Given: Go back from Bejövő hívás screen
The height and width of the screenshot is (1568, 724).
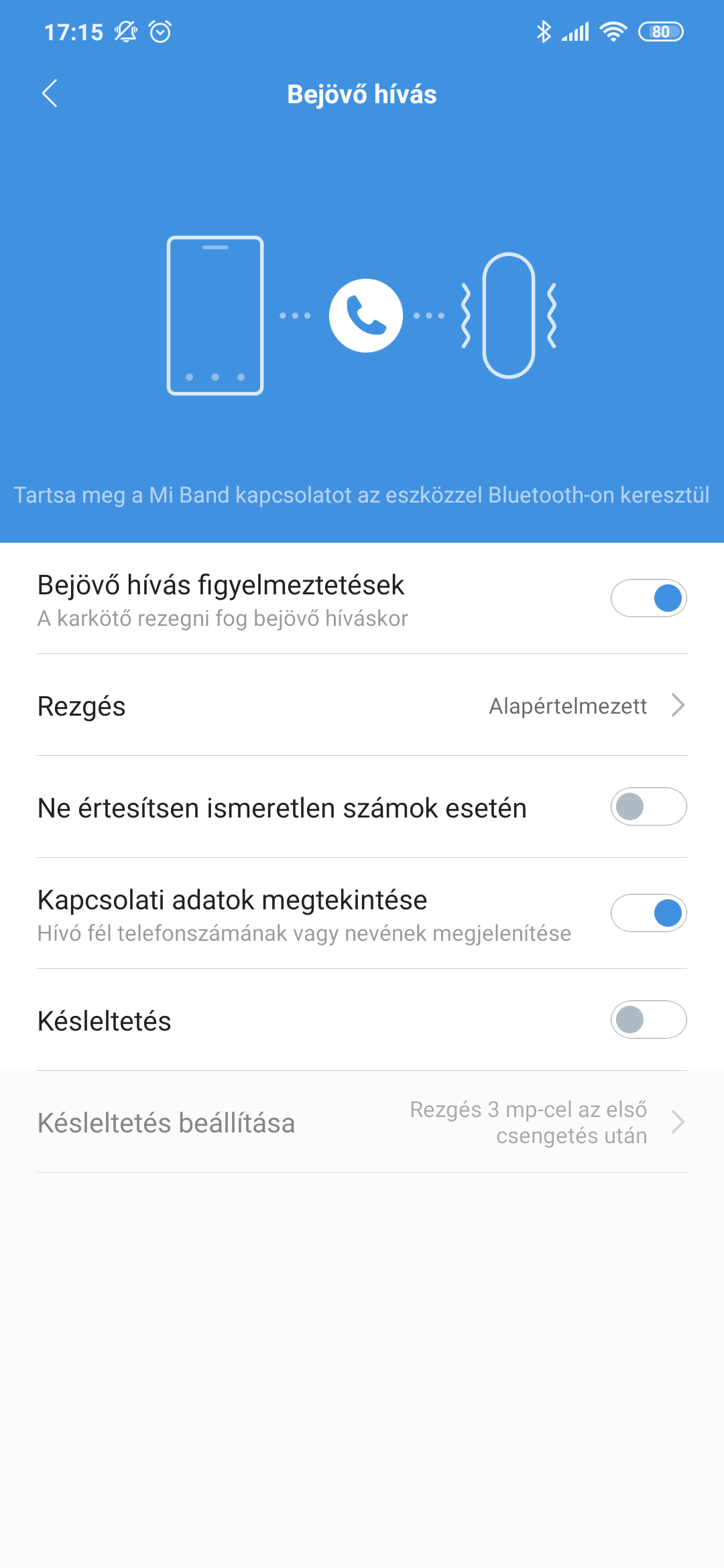Looking at the screenshot, I should [x=50, y=94].
